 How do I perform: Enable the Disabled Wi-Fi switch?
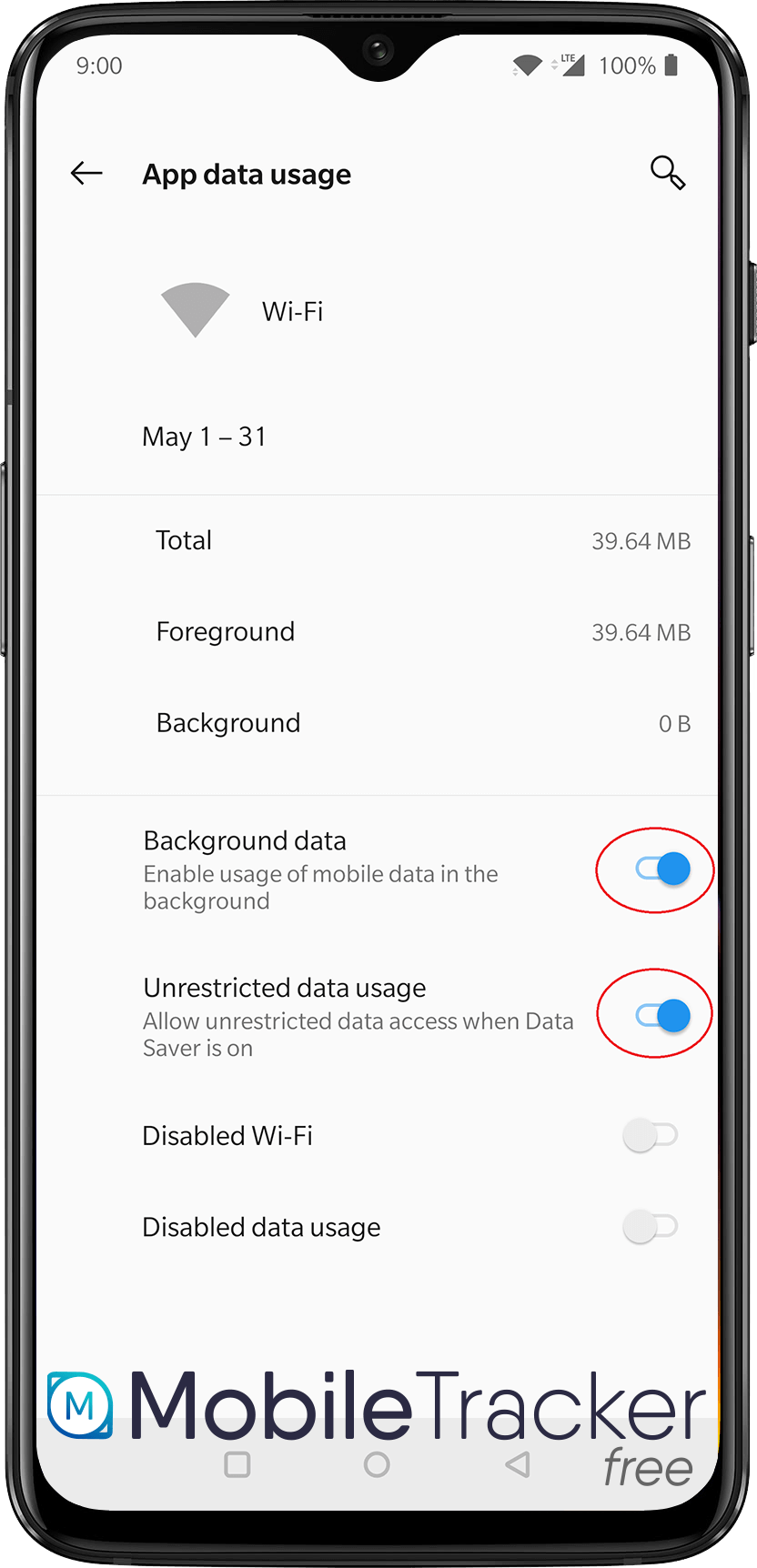650,1135
